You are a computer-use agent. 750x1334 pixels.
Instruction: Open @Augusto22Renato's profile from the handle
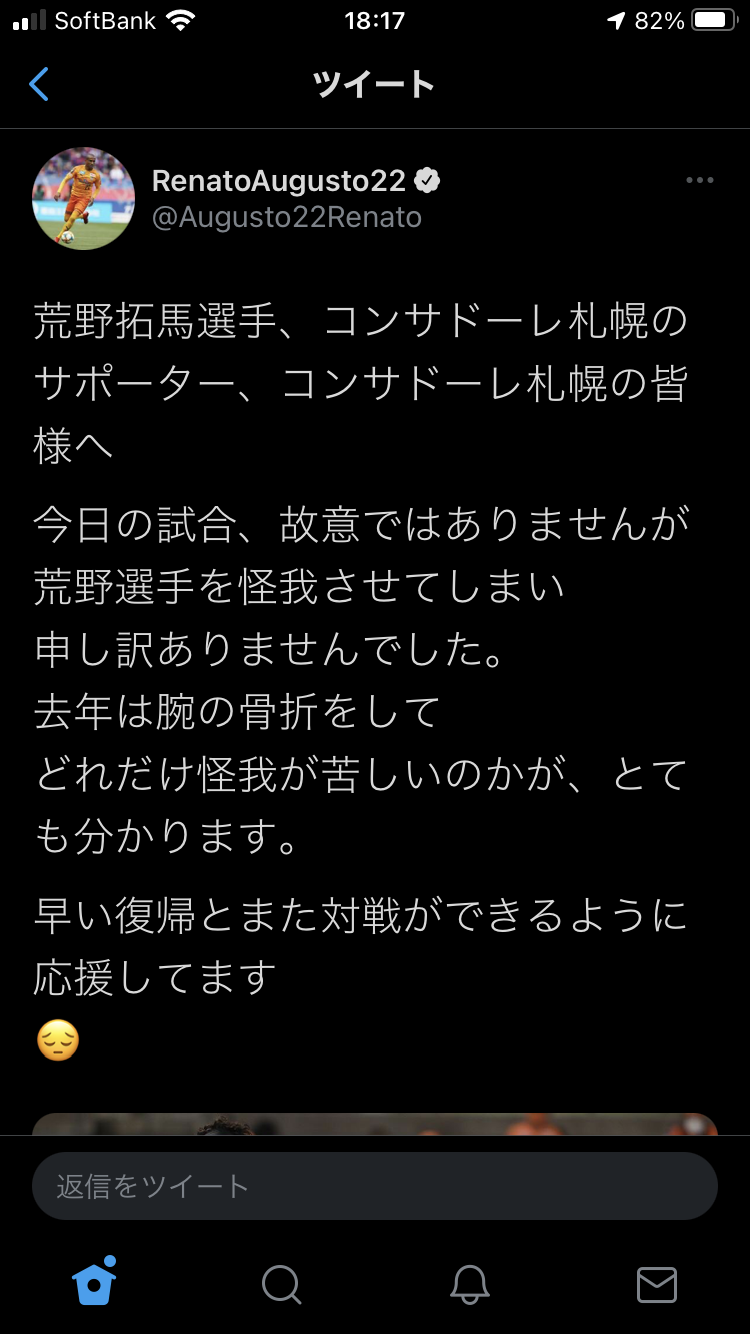287,217
